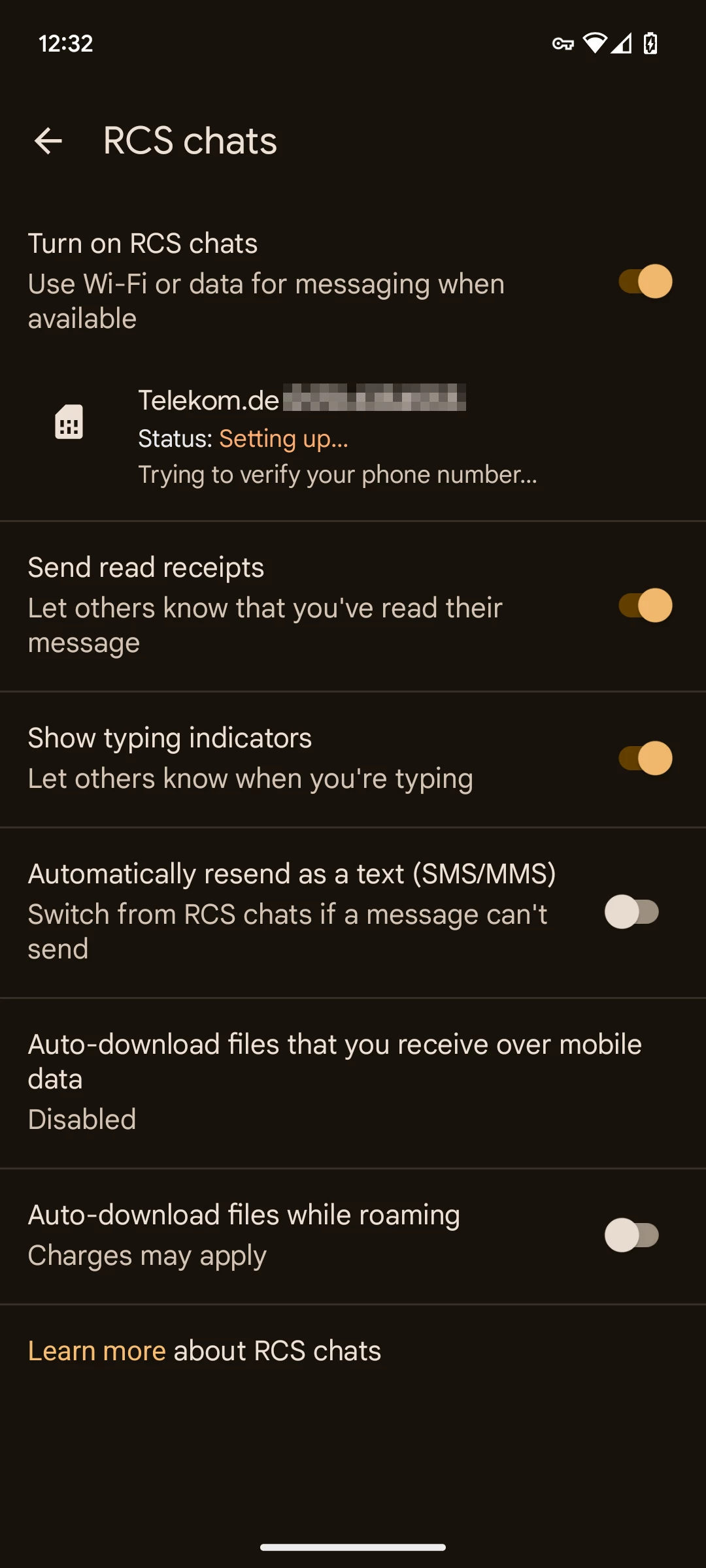Enable Automatically resend as a text (SMS/MMS)

(631, 911)
